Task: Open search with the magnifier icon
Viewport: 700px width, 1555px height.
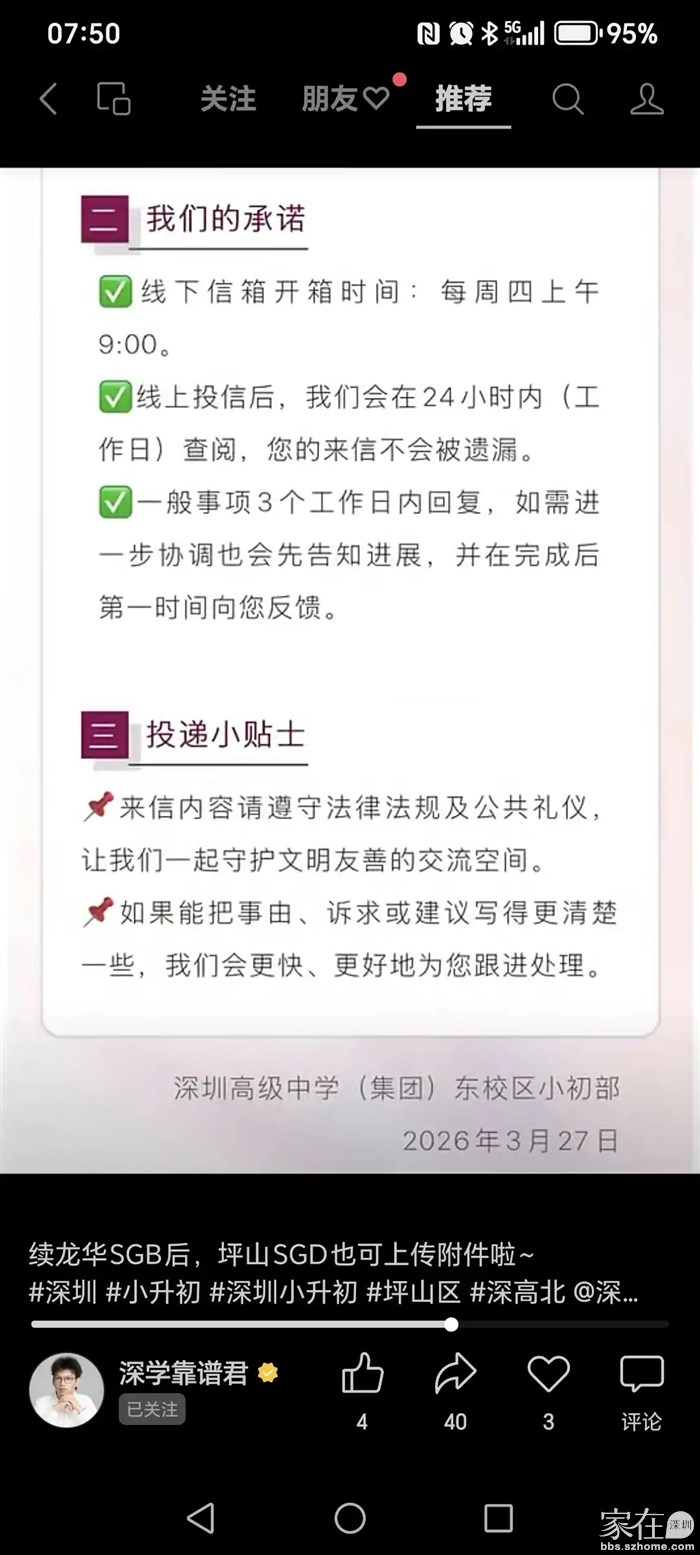Action: [567, 99]
